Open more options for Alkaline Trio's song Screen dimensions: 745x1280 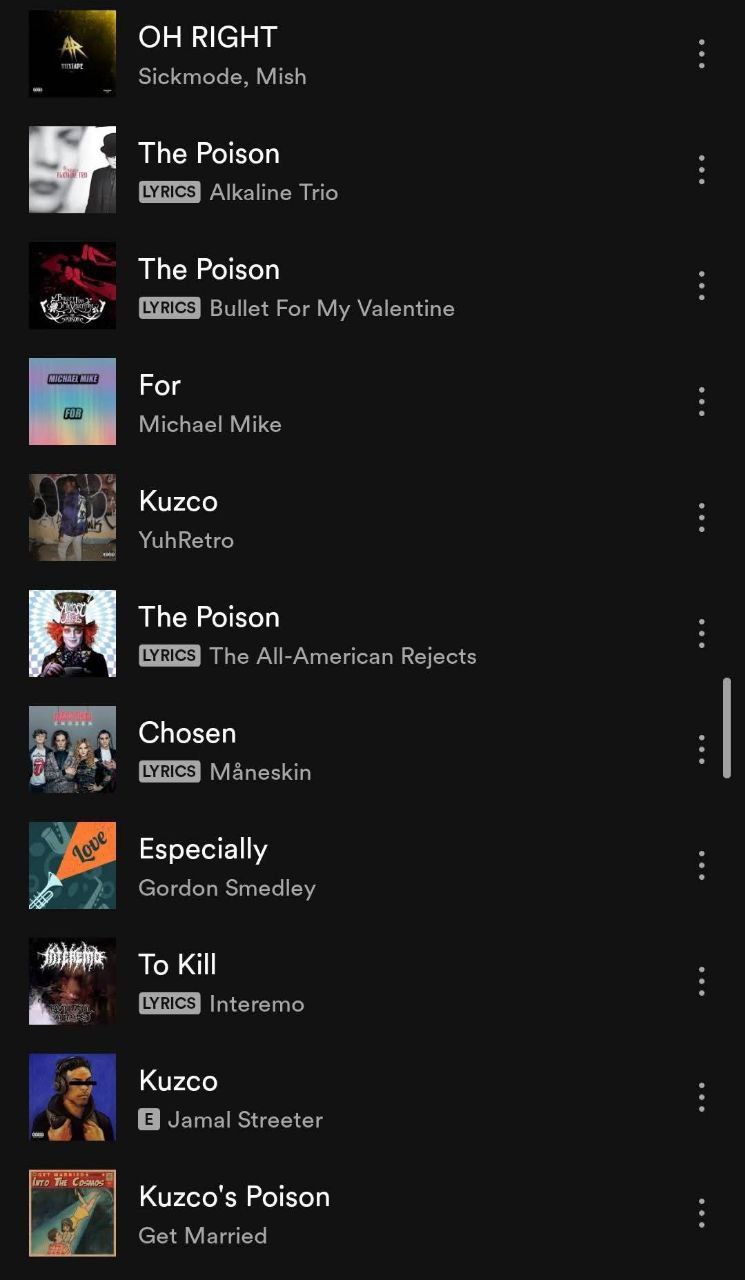(x=702, y=170)
